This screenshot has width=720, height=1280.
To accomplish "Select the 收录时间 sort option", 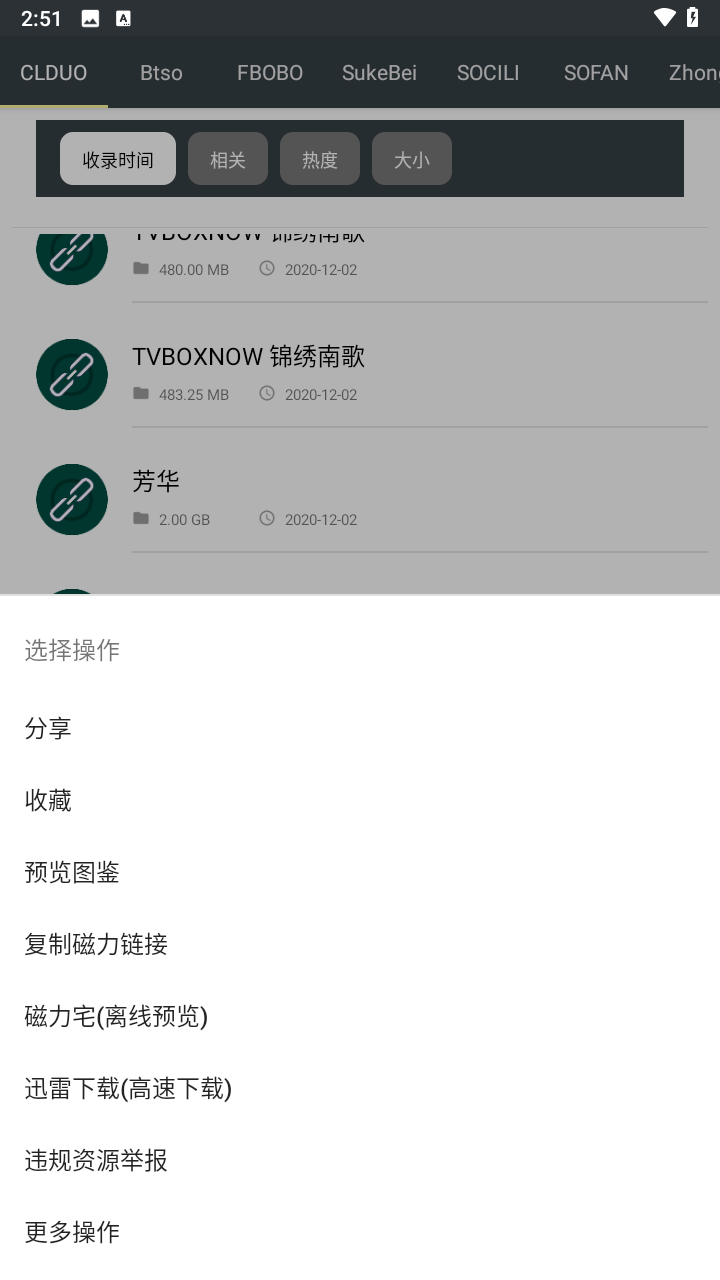I will 117,158.
